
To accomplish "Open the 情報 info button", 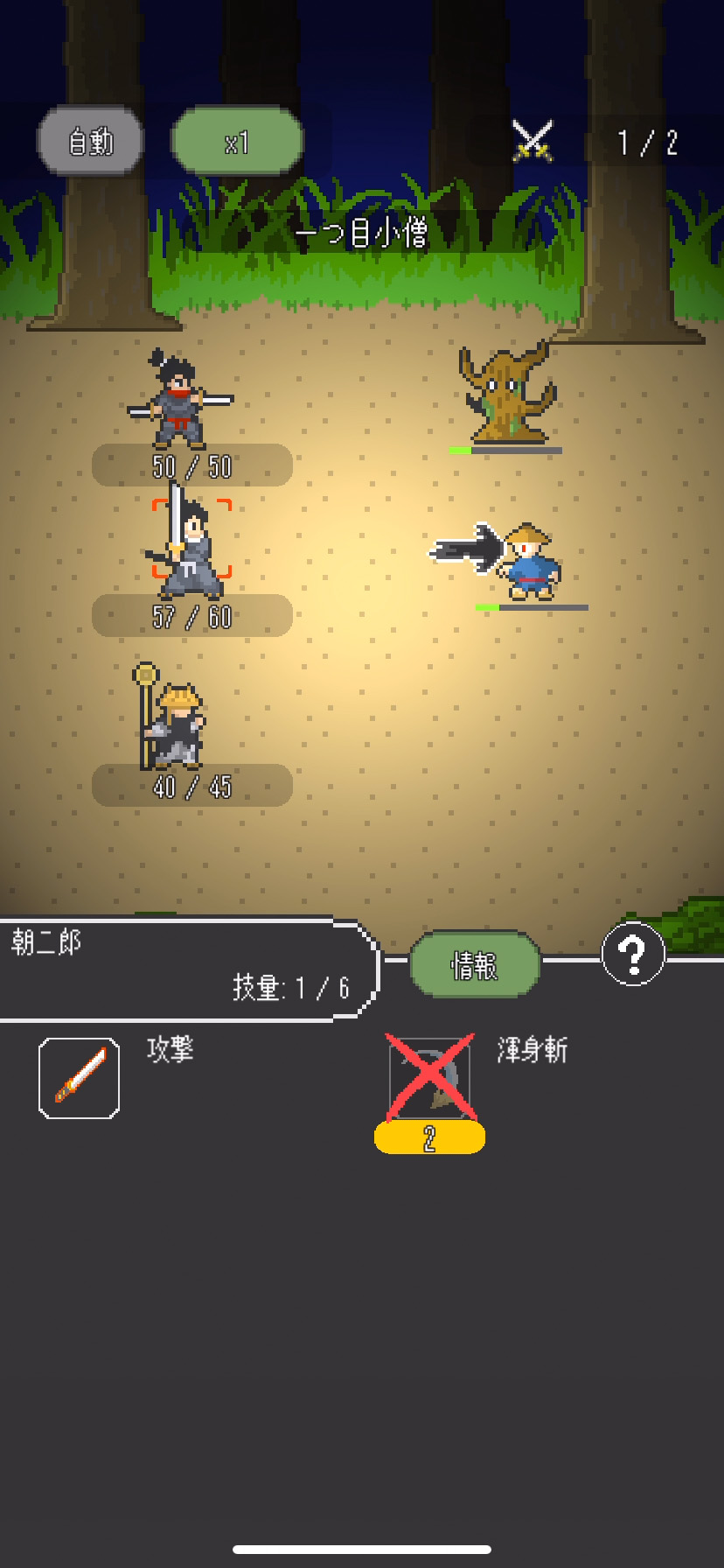I will click(475, 965).
